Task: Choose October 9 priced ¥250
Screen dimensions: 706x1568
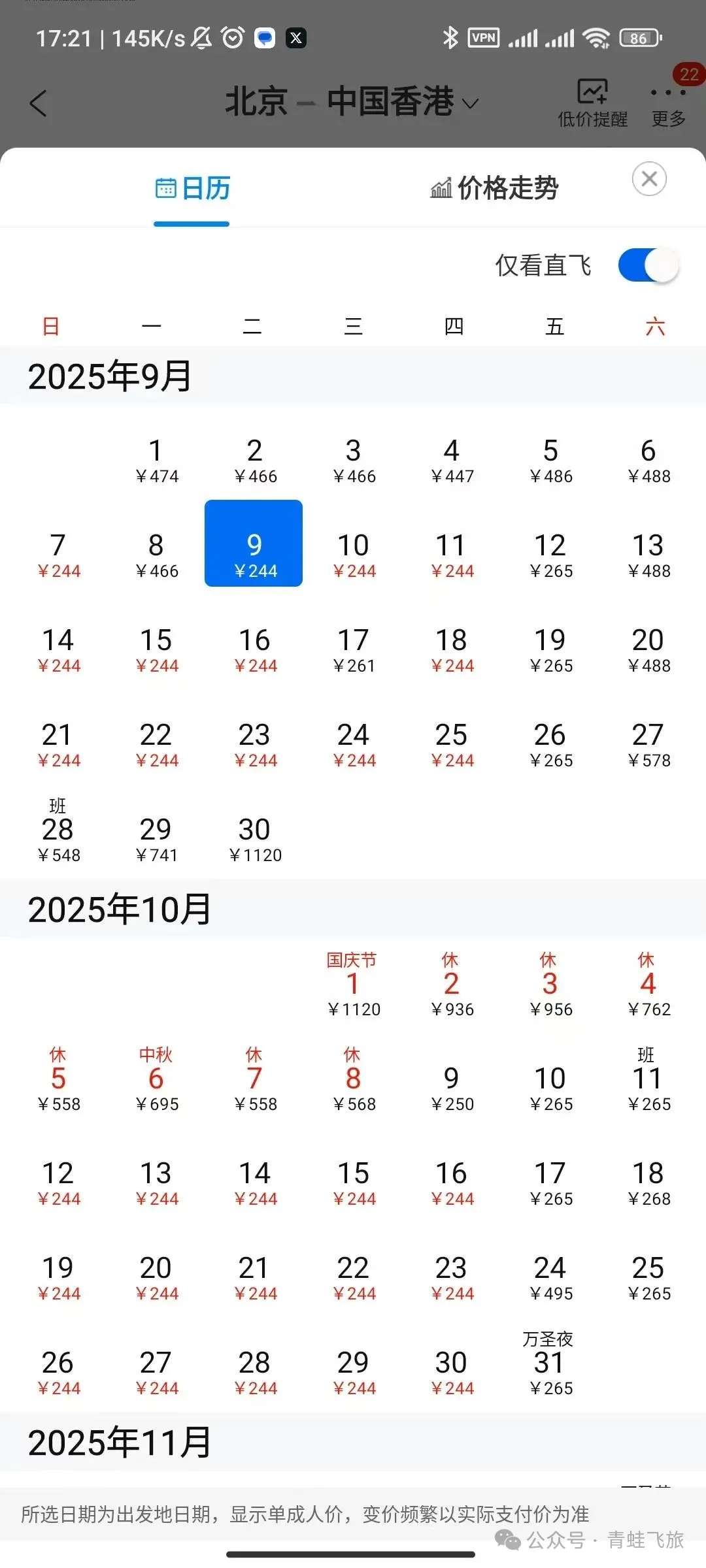Action: coord(452,1088)
